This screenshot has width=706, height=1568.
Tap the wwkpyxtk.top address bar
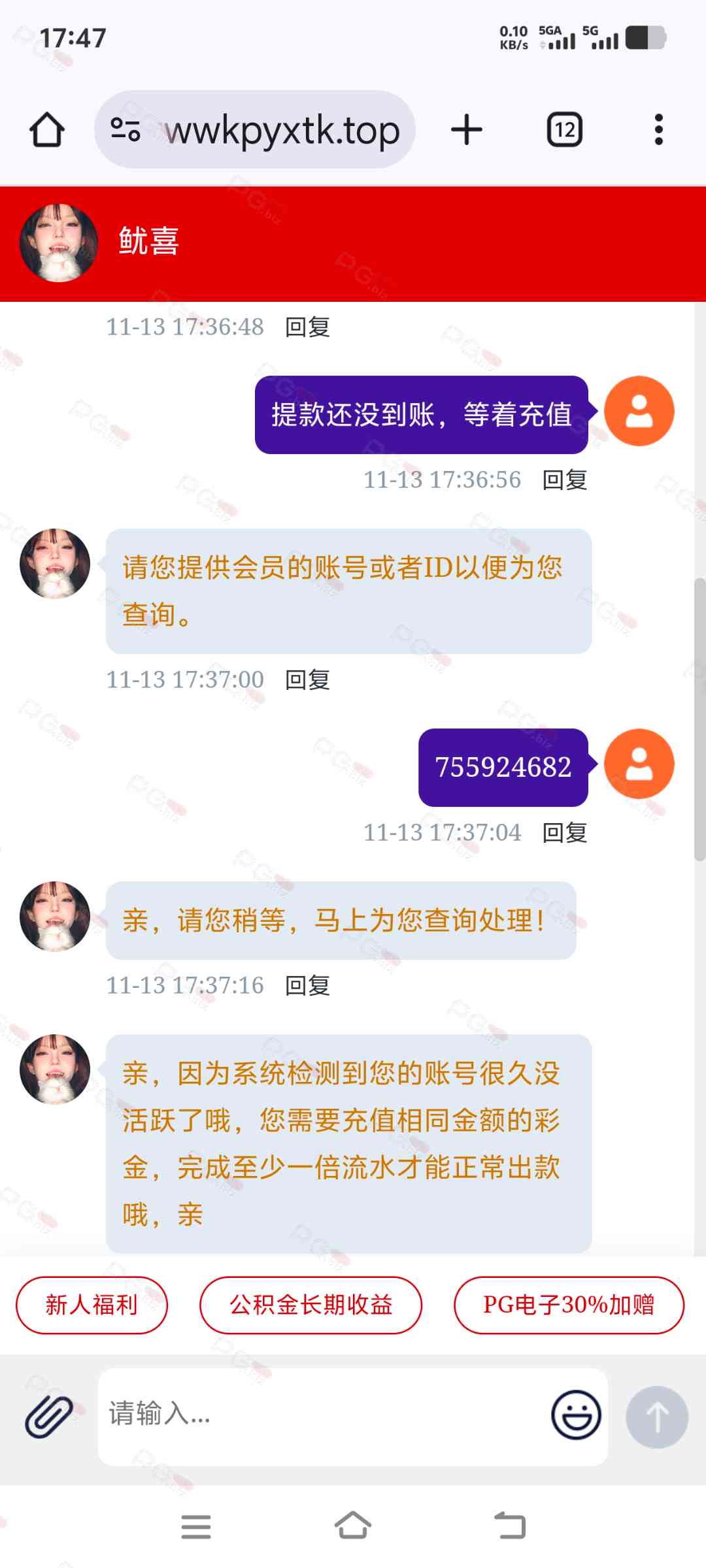tap(281, 130)
